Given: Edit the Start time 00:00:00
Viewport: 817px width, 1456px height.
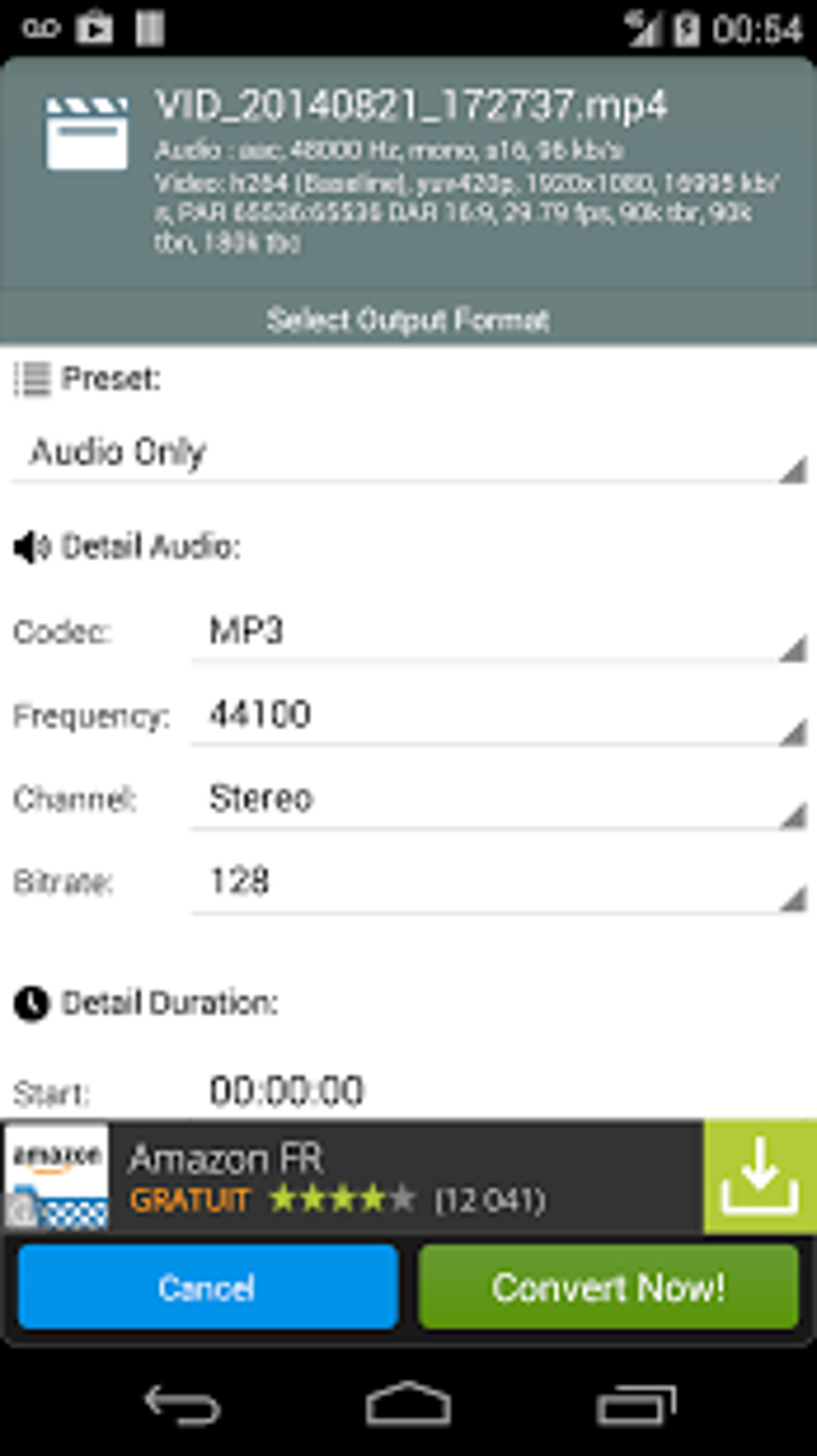Looking at the screenshot, I should pos(287,1091).
